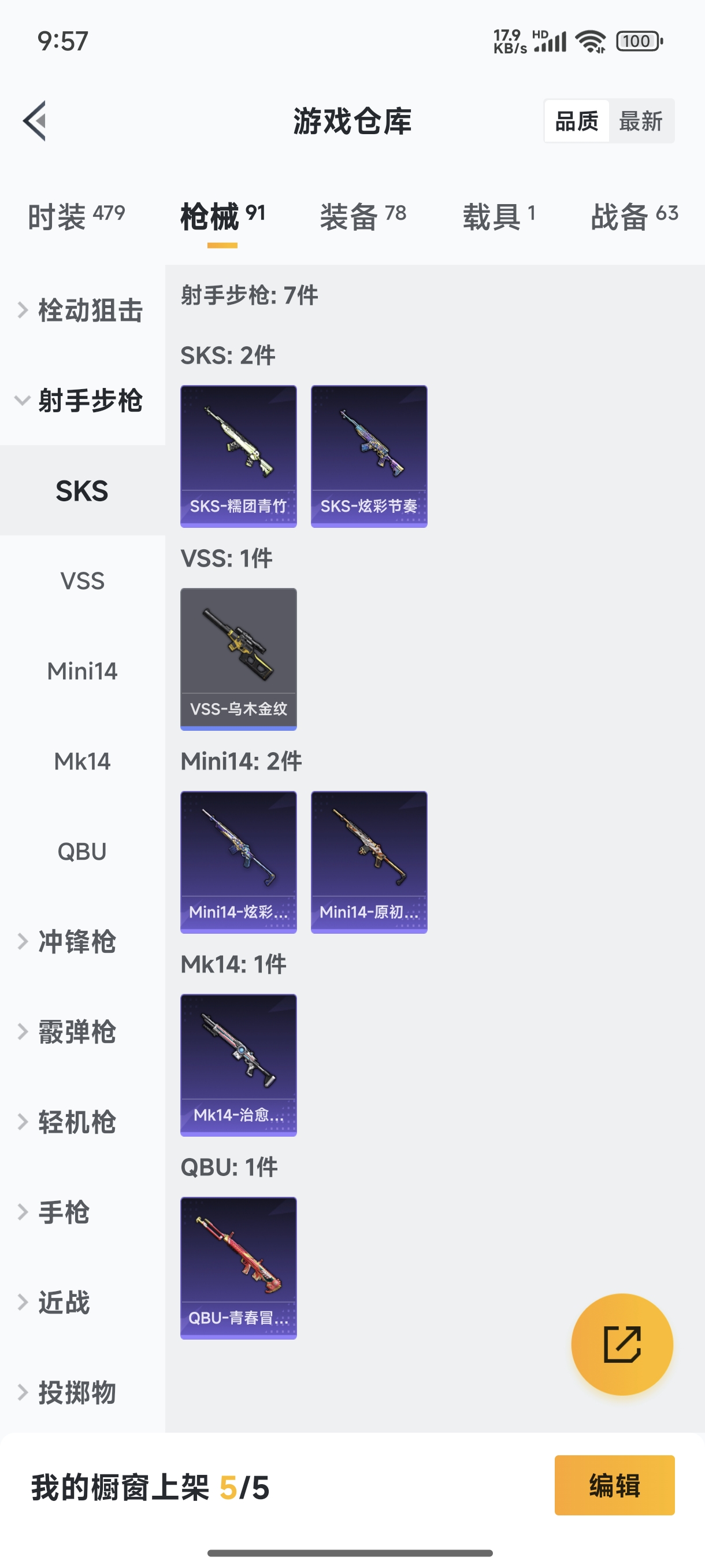705x1568 pixels.
Task: Open the 装备 (equipment) tab
Action: coord(362,216)
